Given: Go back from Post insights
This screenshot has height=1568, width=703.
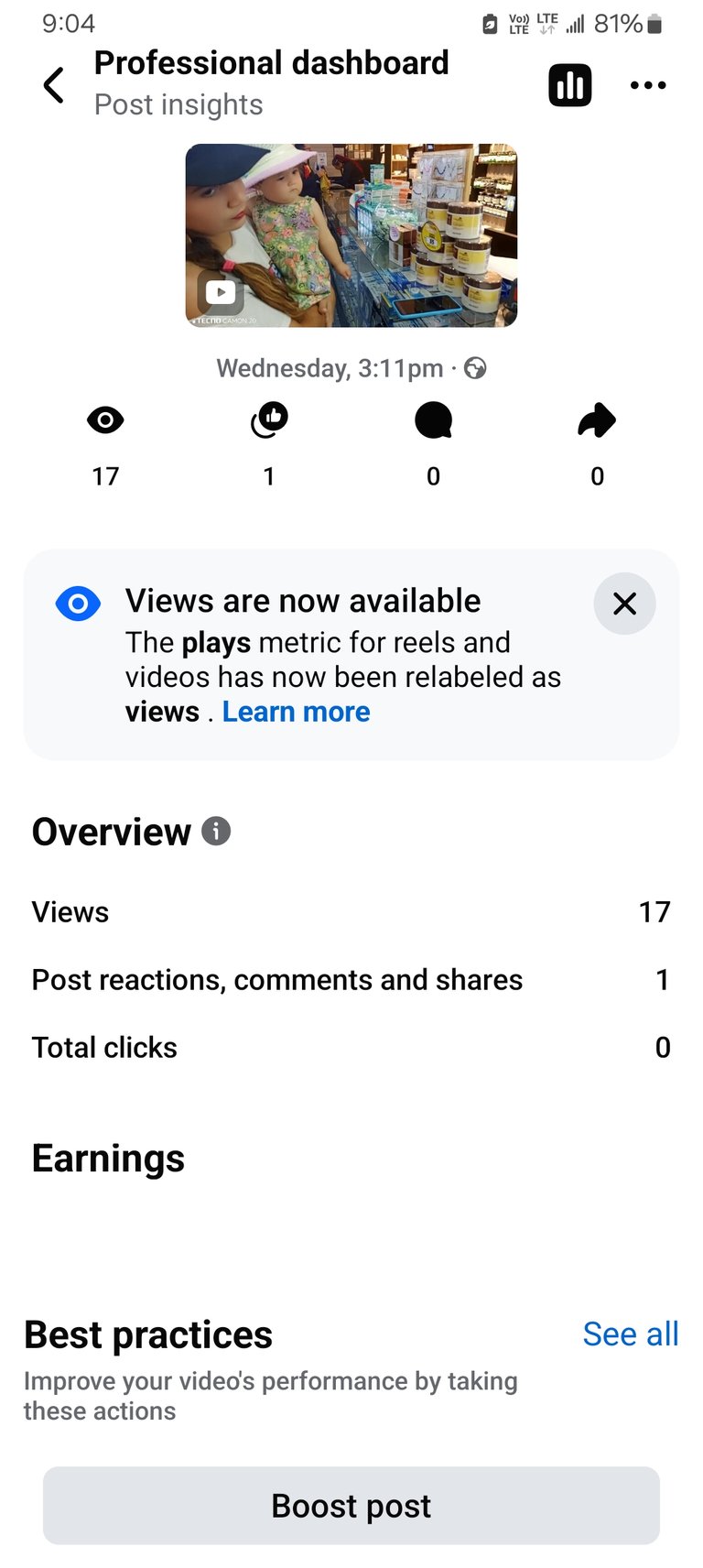Looking at the screenshot, I should (54, 85).
